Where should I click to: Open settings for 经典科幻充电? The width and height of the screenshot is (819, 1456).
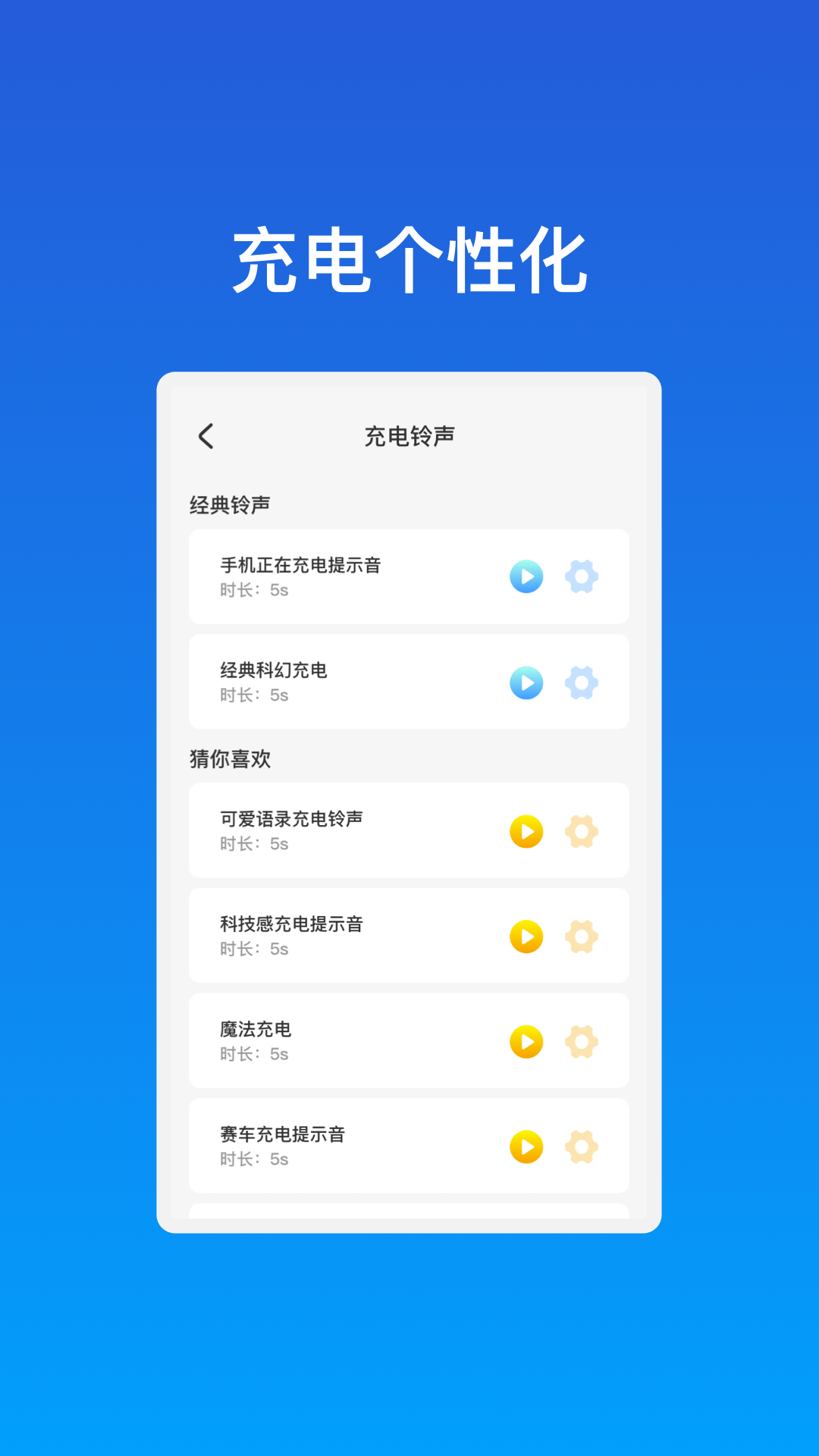pos(582,682)
